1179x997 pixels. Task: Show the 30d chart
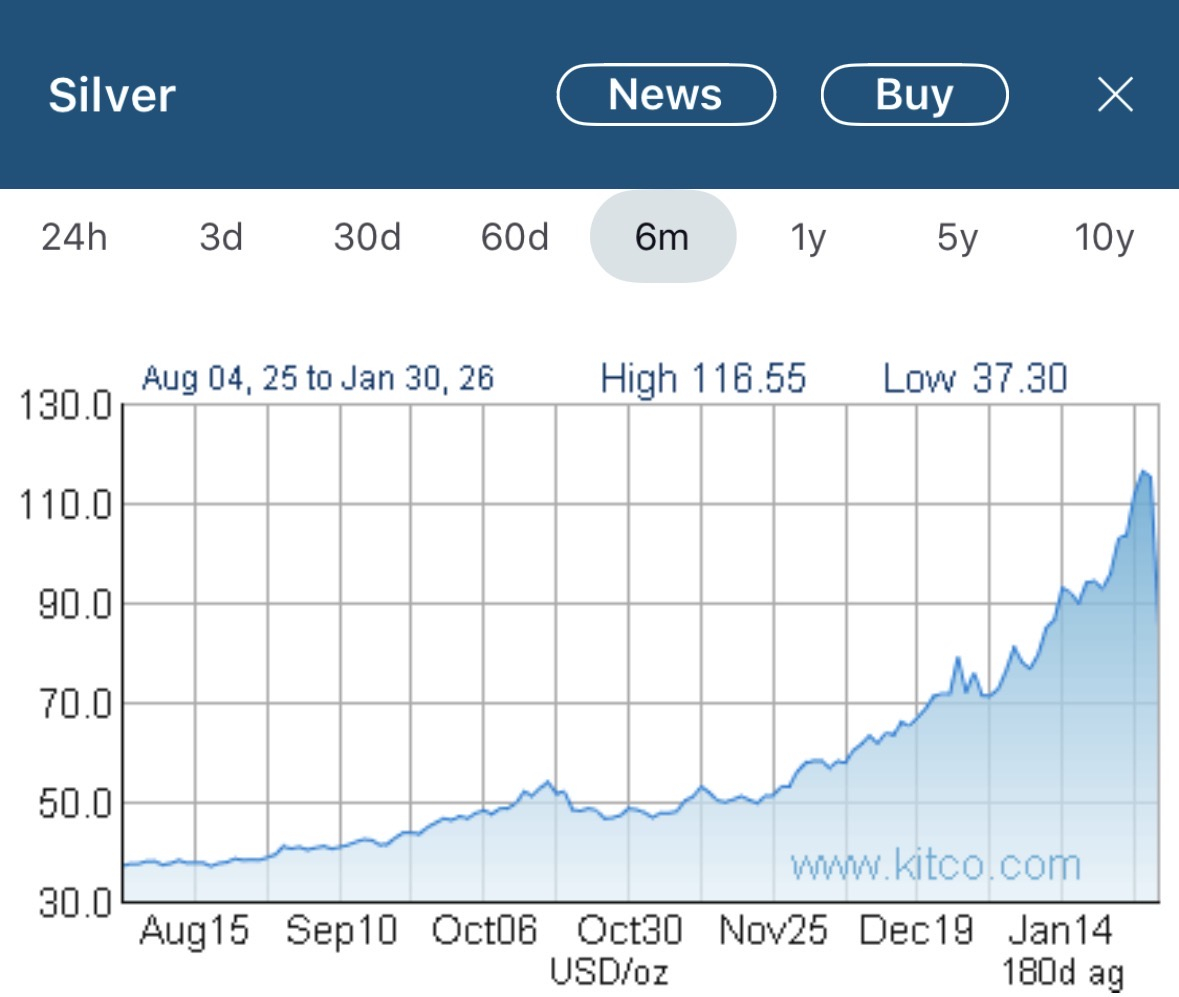click(367, 238)
